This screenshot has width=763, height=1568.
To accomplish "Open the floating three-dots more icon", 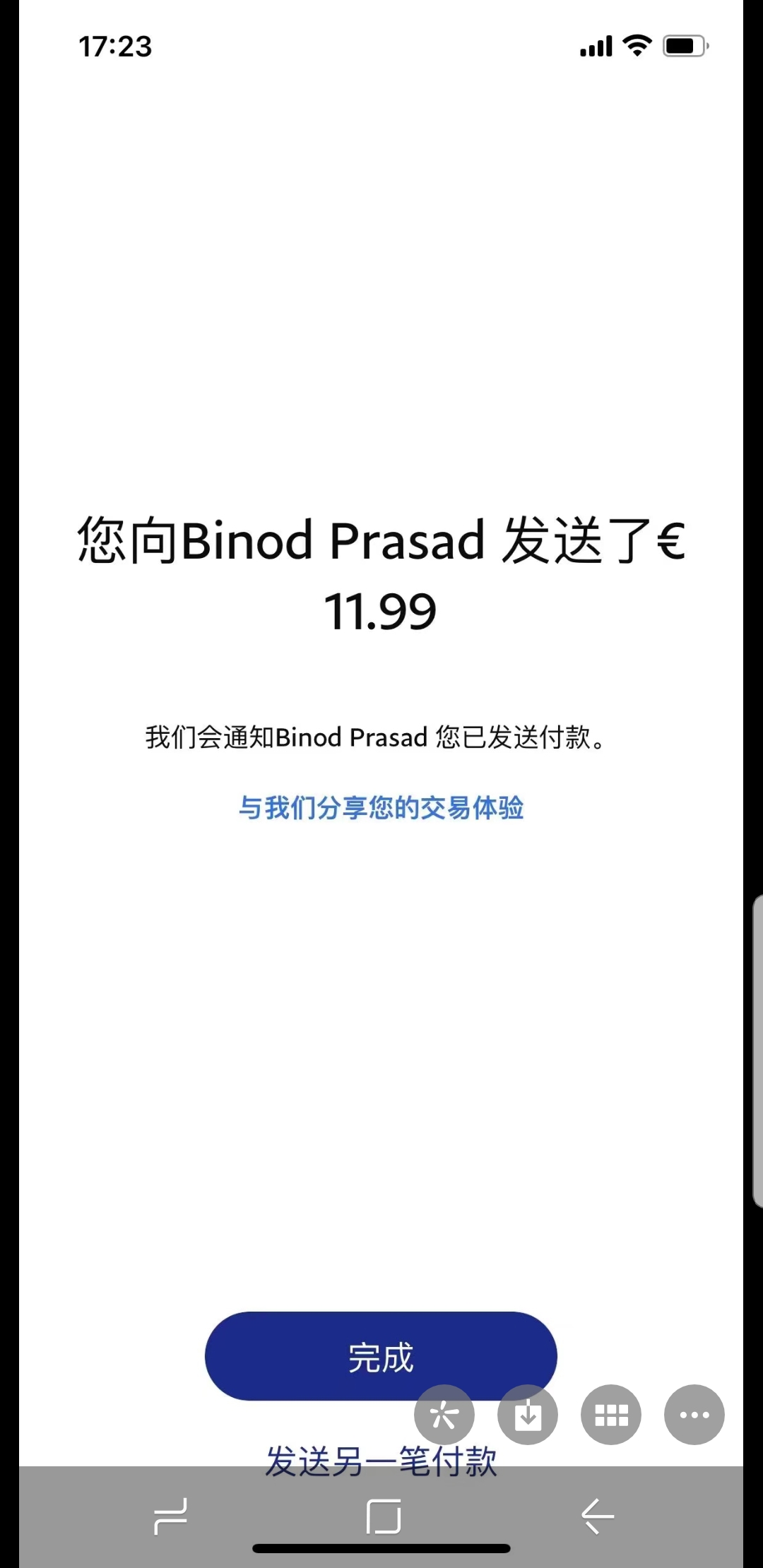I will [x=694, y=1415].
